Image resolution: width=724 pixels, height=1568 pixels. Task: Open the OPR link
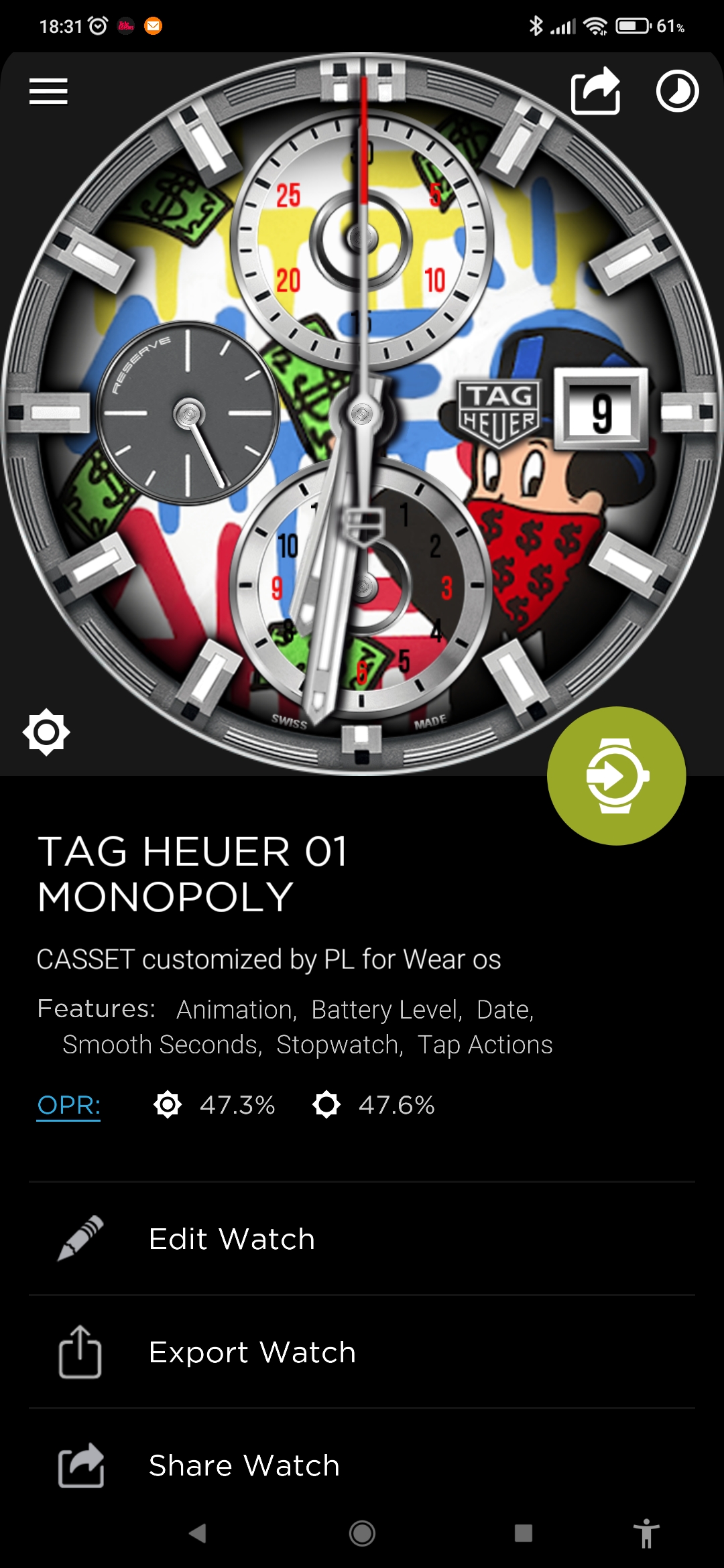68,1105
